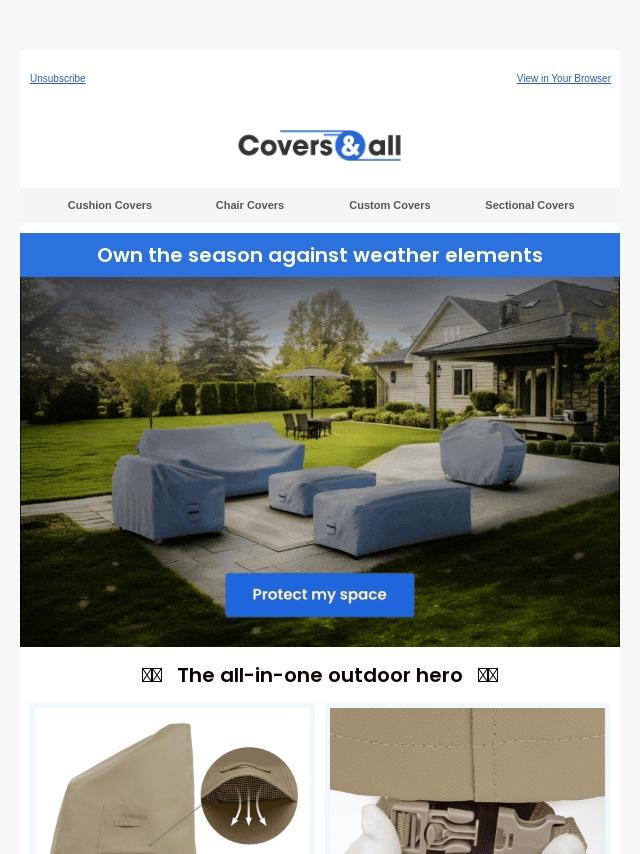Open the Cushion Covers category
Image resolution: width=640 pixels, height=854 pixels.
[110, 205]
